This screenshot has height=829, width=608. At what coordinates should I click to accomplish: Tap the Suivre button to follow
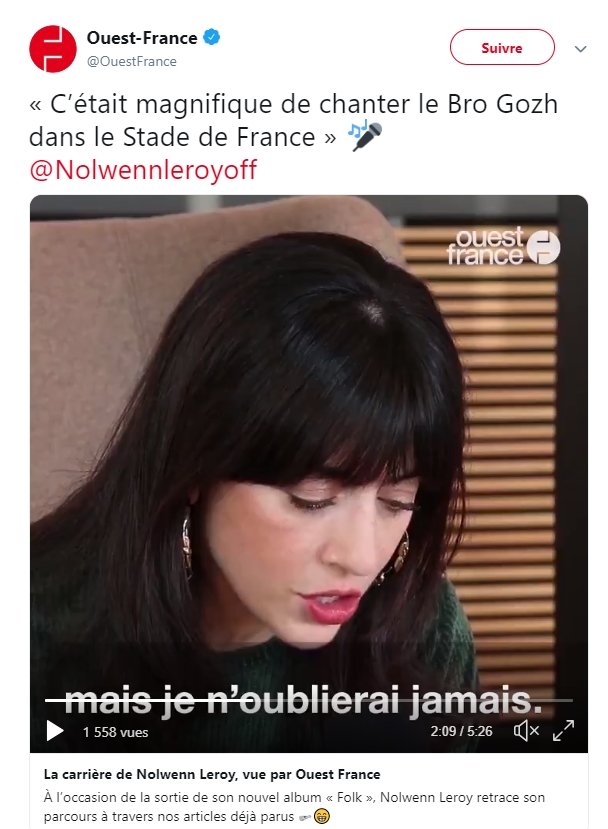[502, 47]
